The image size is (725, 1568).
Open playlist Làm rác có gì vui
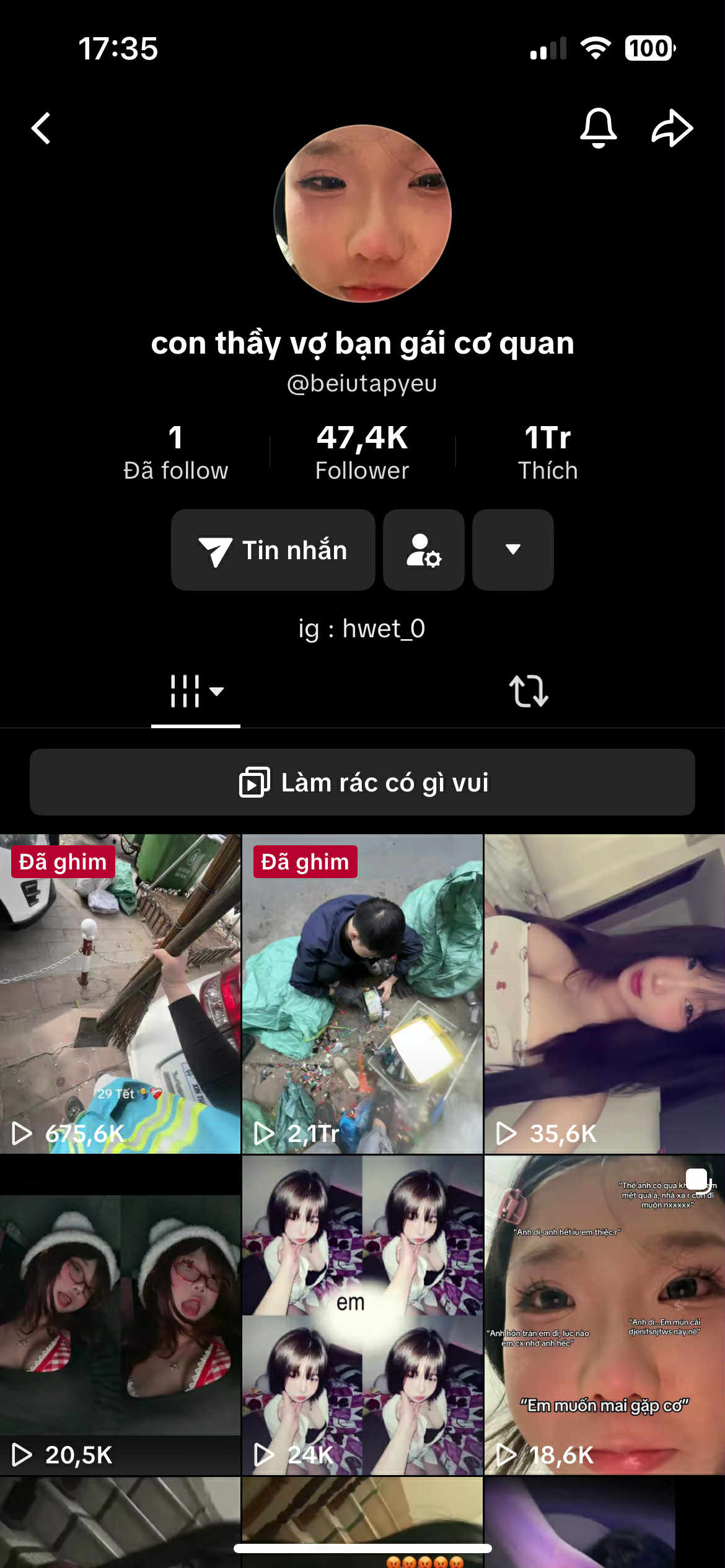[x=362, y=782]
